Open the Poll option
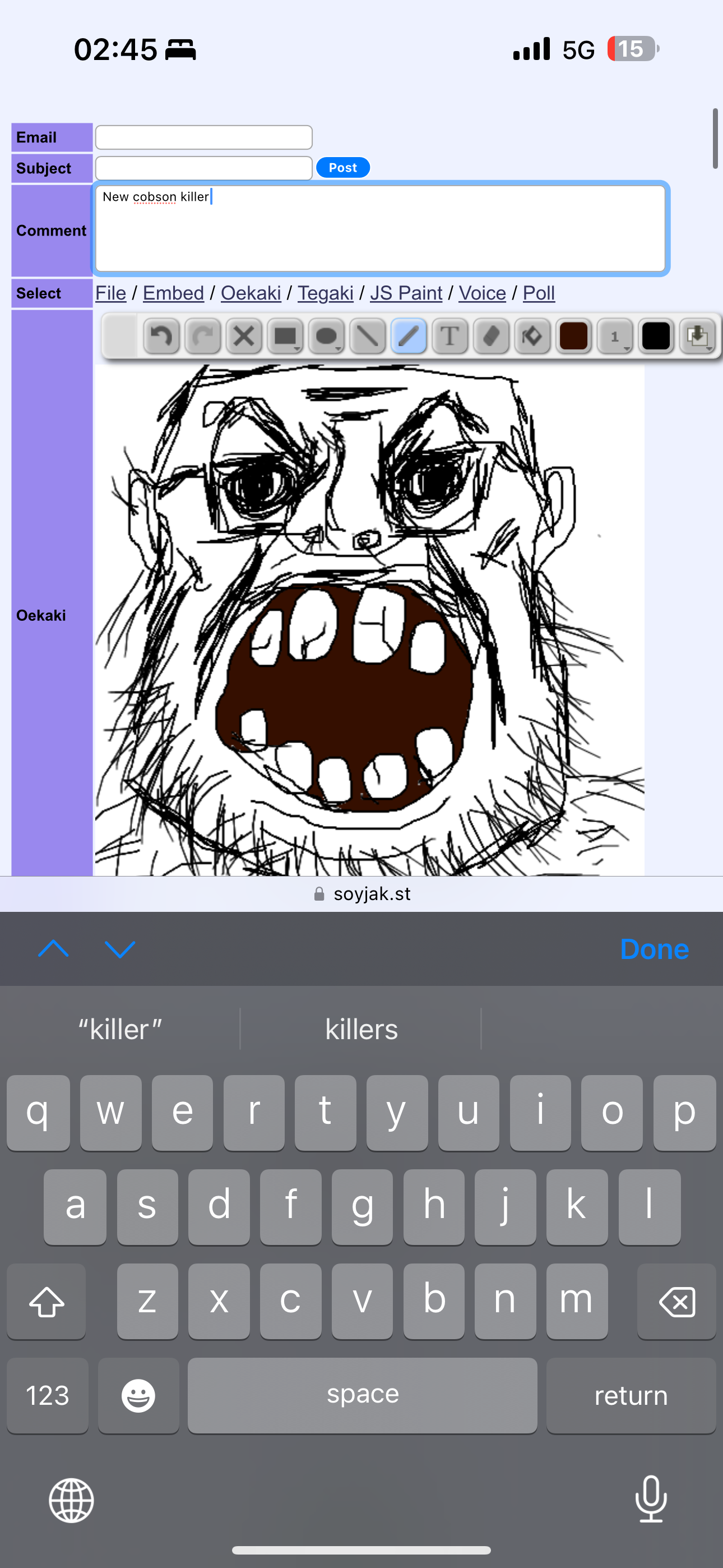723x1568 pixels. tap(539, 293)
